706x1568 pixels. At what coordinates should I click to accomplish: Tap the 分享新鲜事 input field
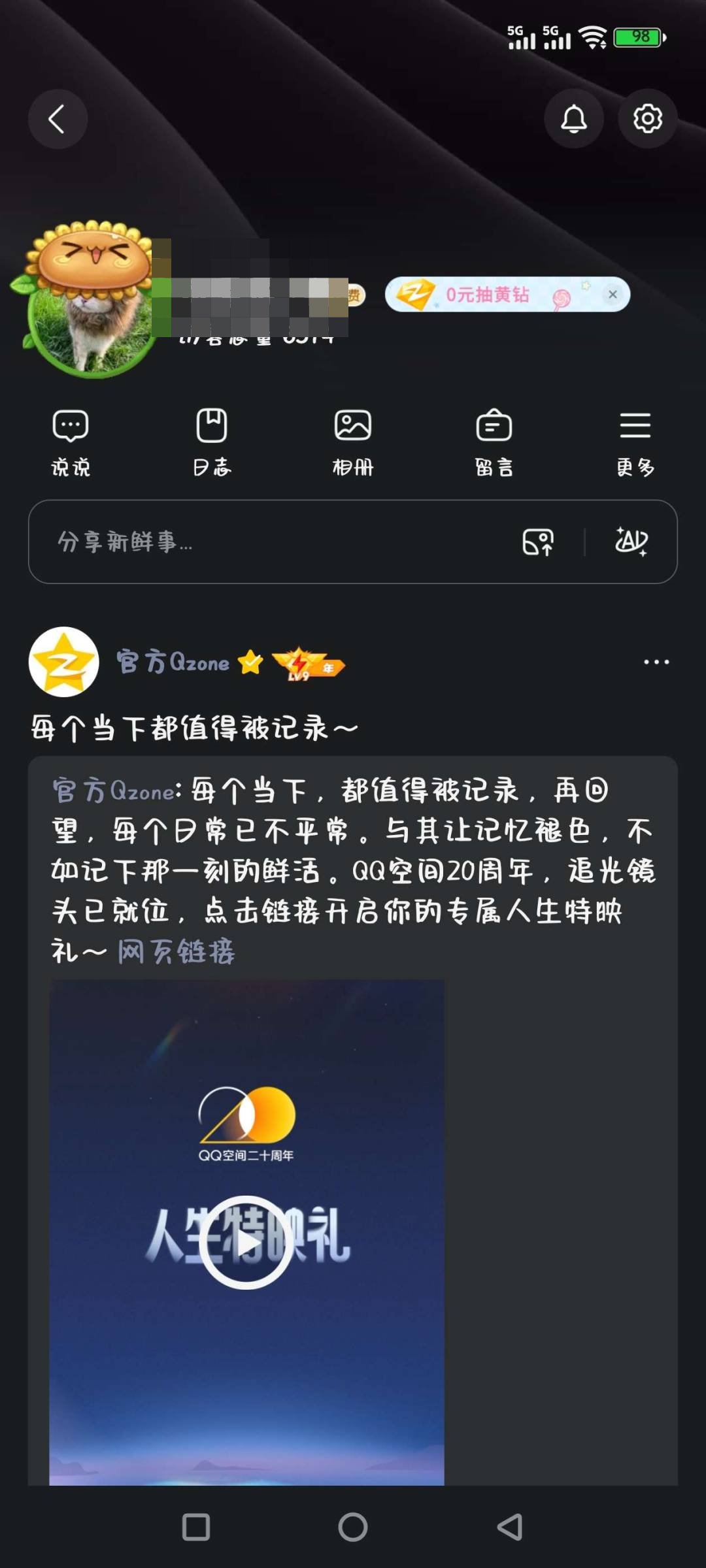196,544
